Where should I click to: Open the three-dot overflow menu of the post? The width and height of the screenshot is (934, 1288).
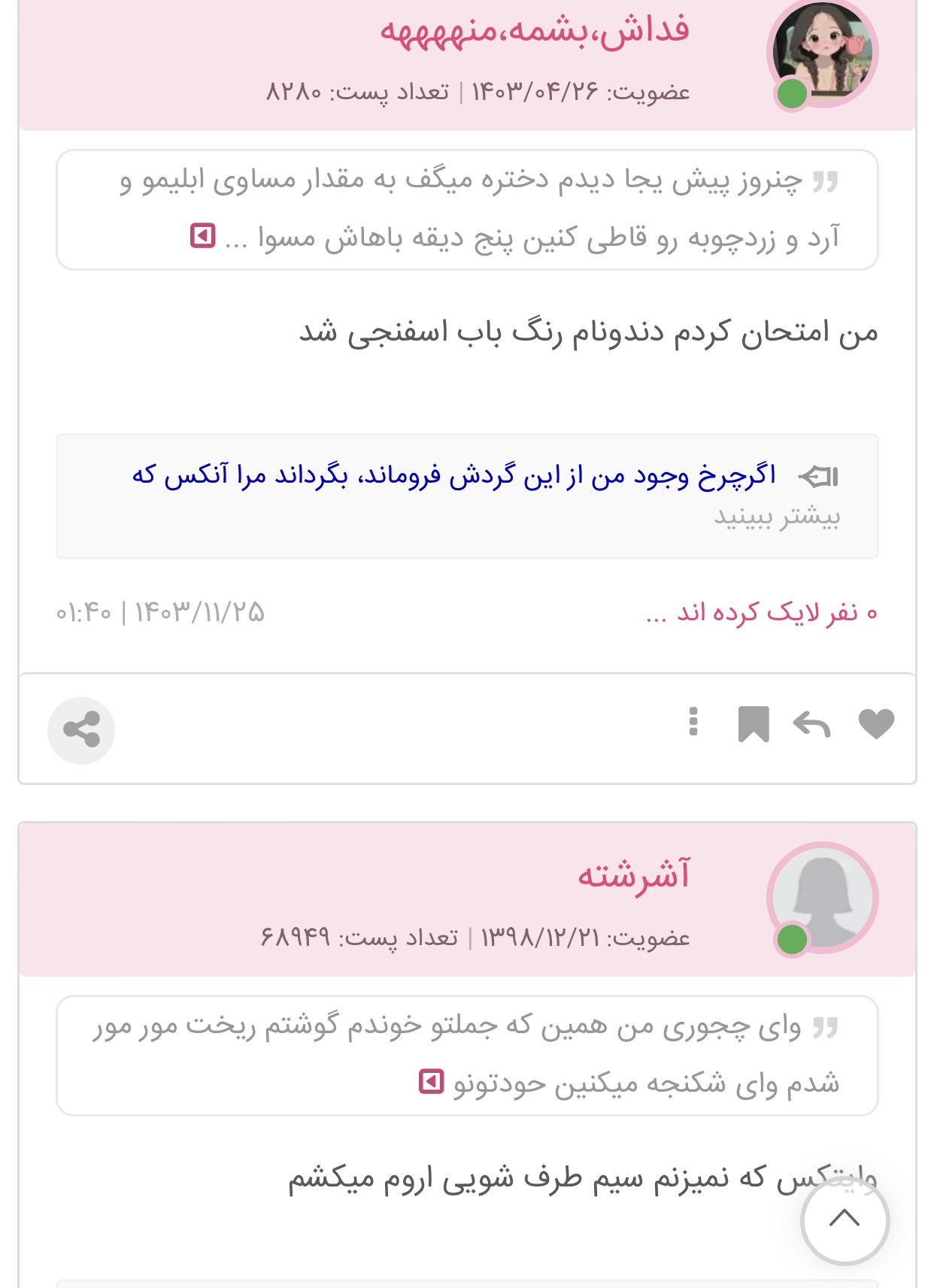pyautogui.click(x=693, y=722)
